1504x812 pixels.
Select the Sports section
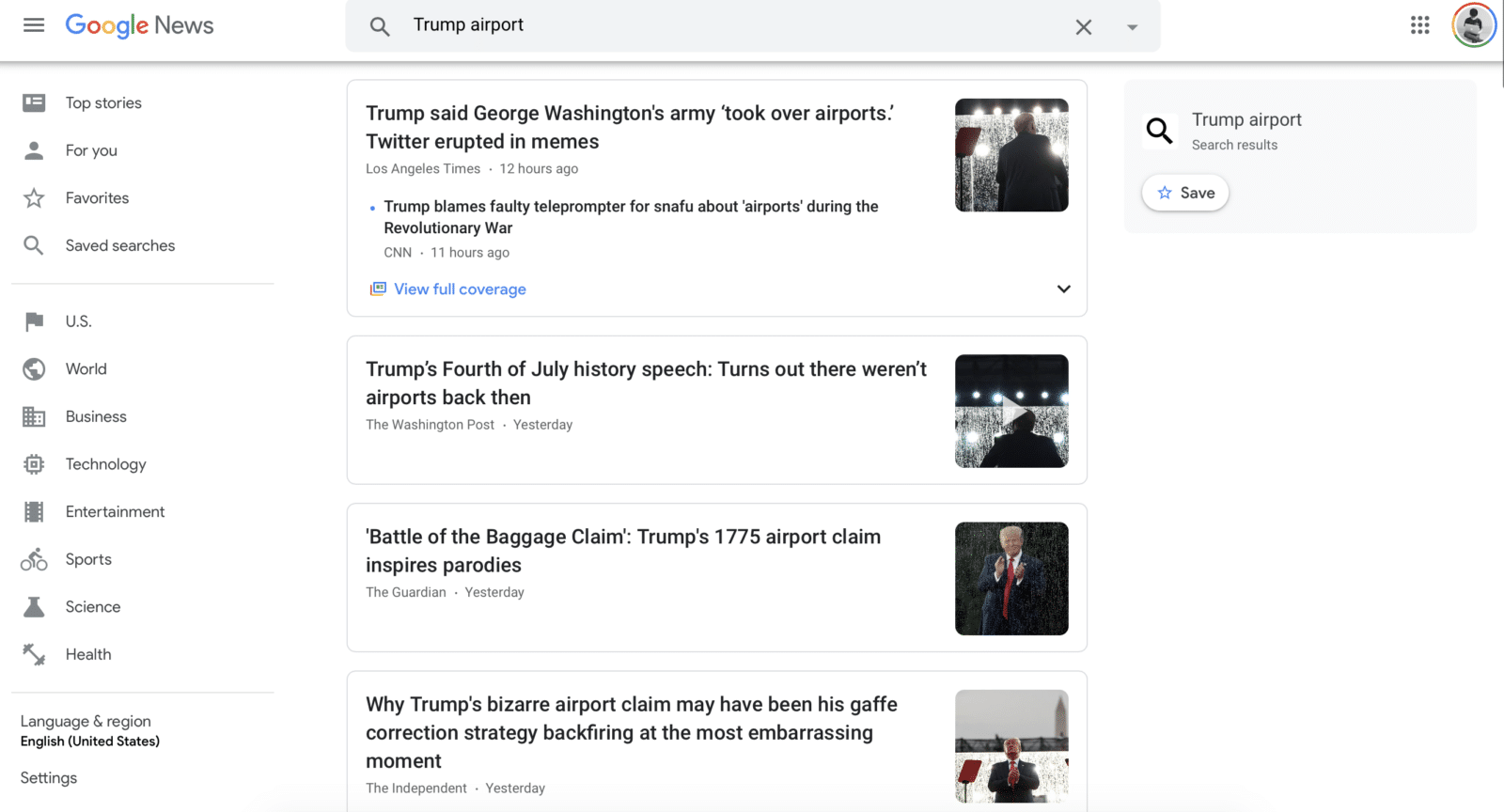pos(88,559)
